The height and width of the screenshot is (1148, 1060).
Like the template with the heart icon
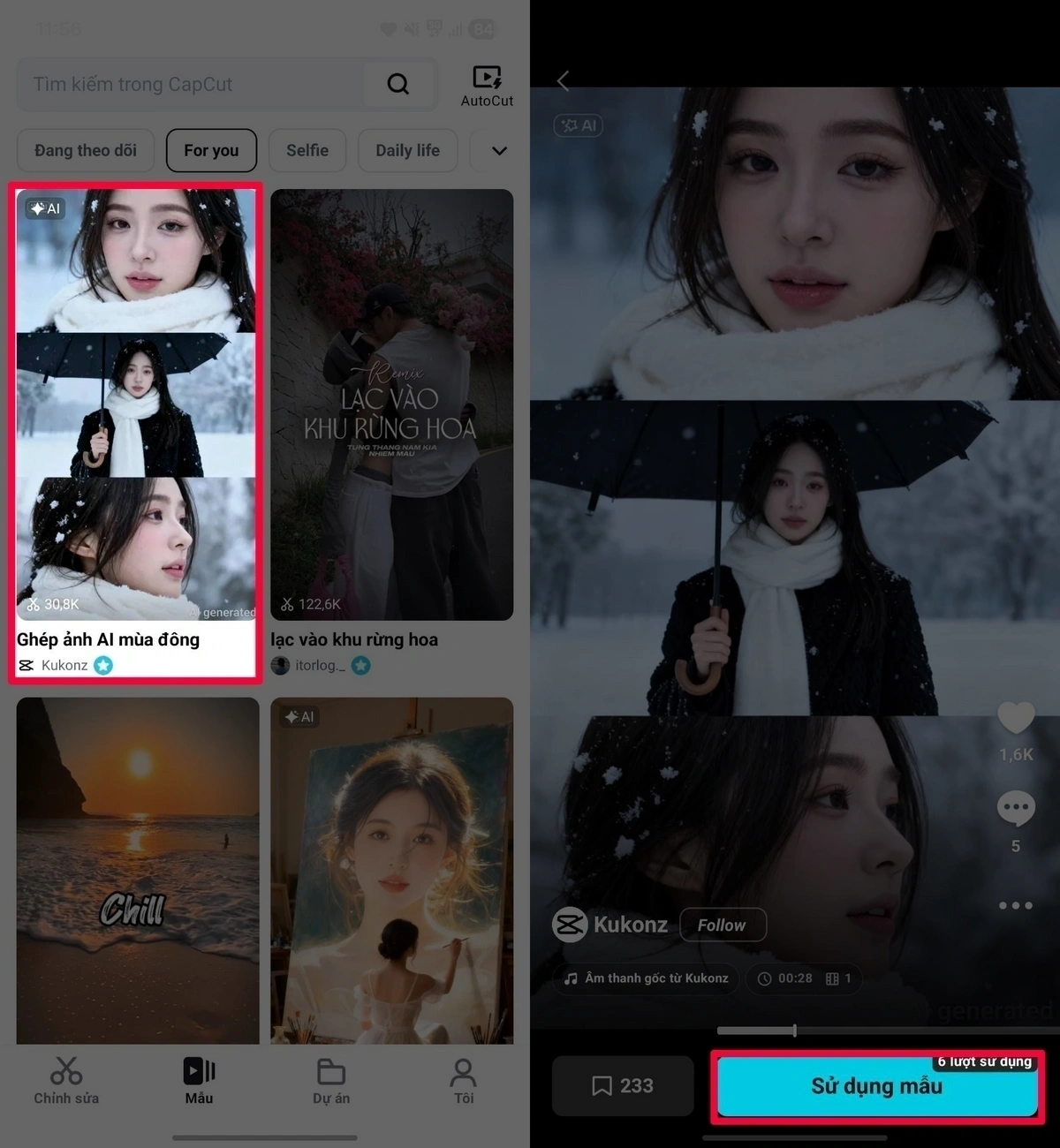coord(1016,718)
